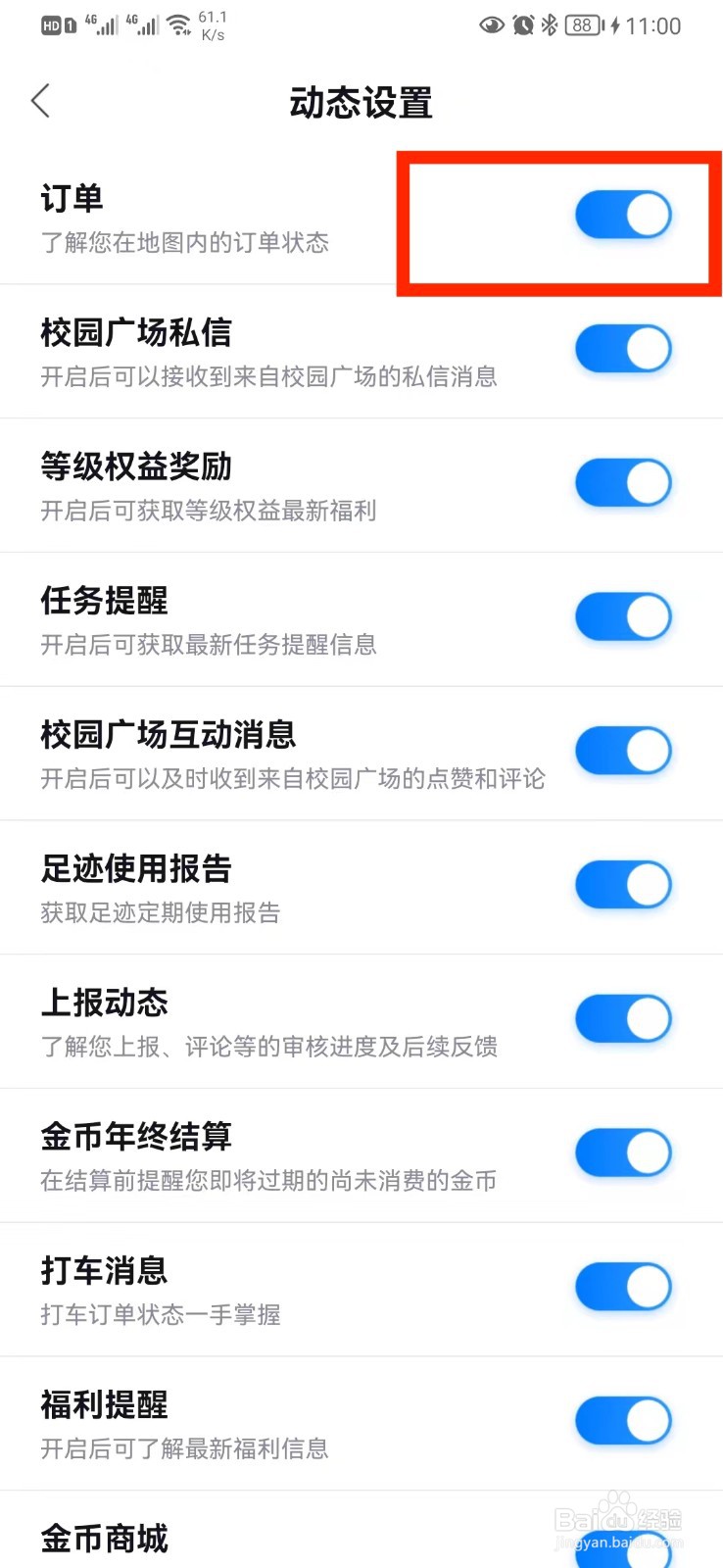Turn off 金币年终结算 reminders

622,1152
